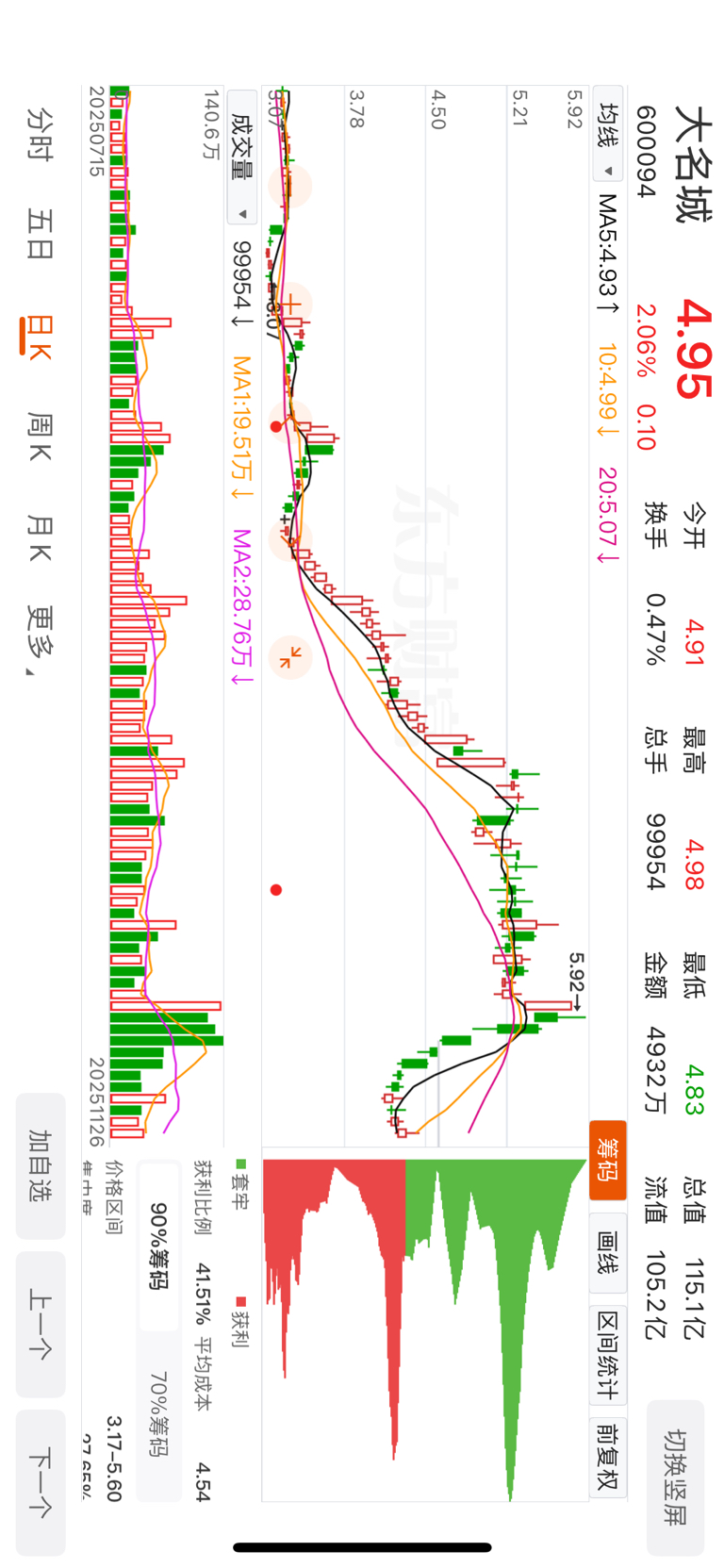Go to next stock with 下一个
The width and height of the screenshot is (724, 1568).
41,1482
